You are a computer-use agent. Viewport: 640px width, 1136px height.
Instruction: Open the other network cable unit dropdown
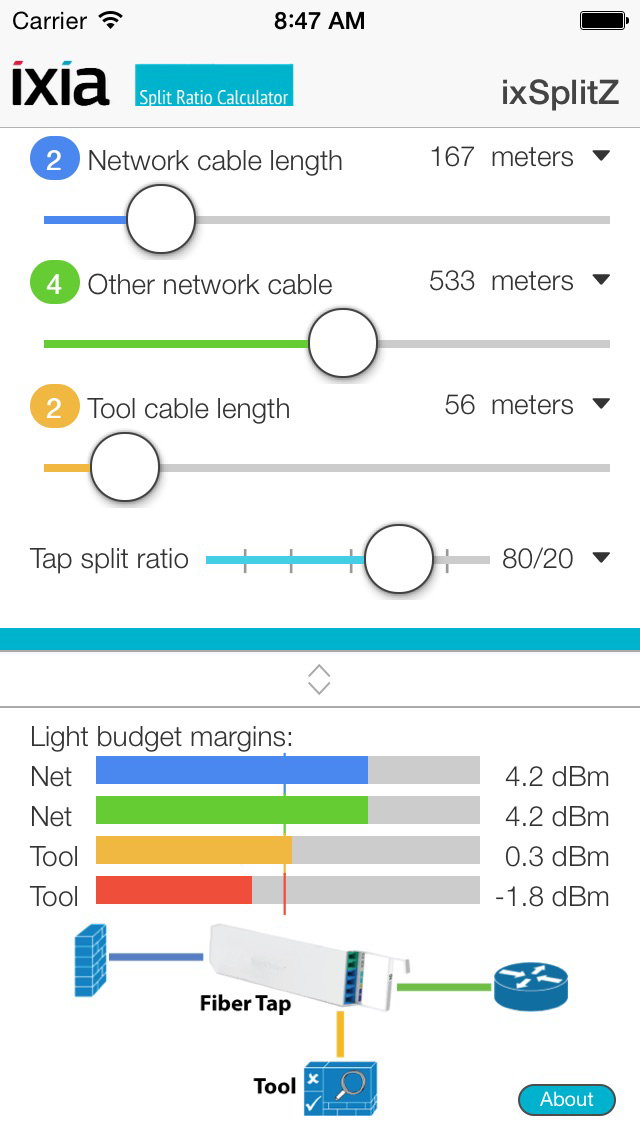(601, 280)
